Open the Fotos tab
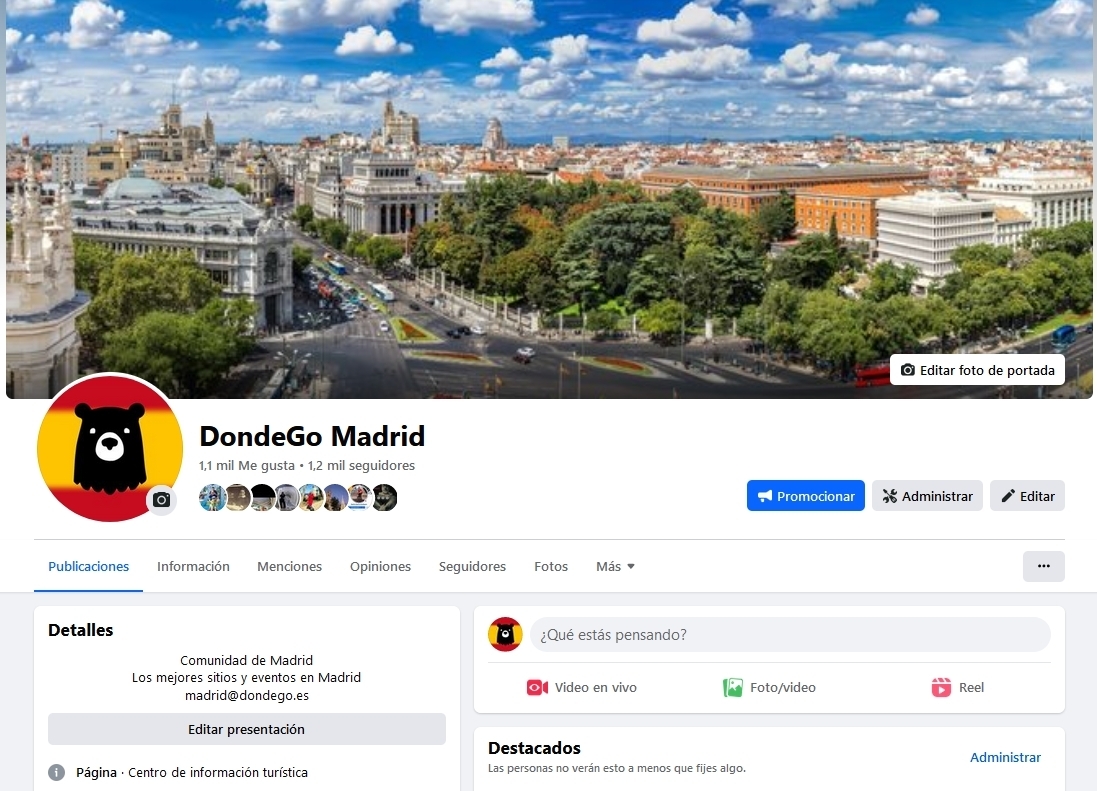1097x791 pixels. pos(550,566)
